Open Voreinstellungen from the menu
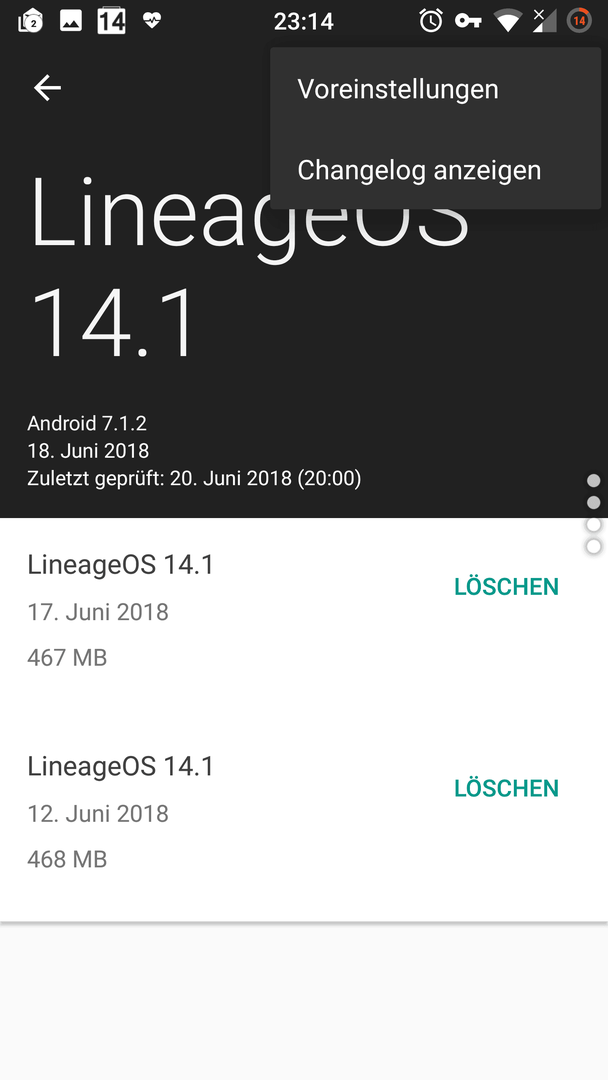This screenshot has width=608, height=1080. click(398, 89)
